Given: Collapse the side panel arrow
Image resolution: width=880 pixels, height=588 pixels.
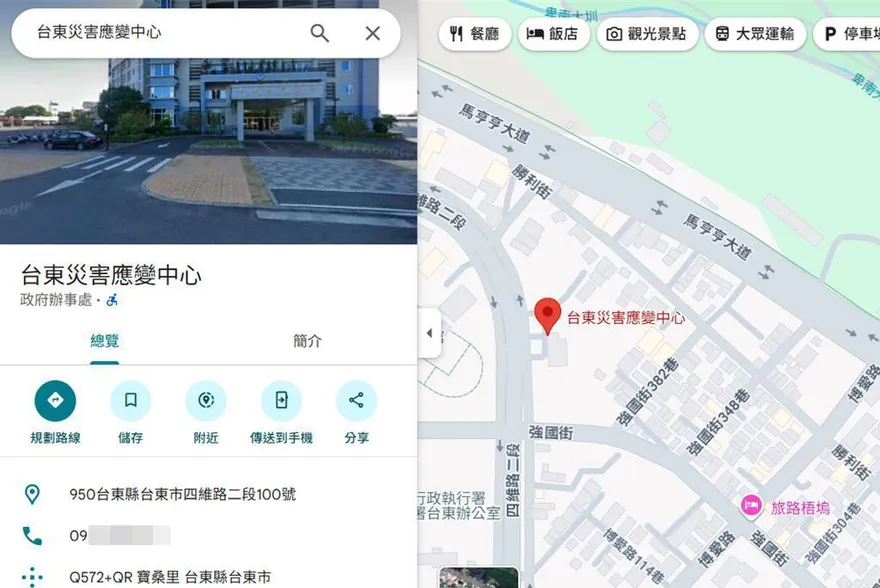Looking at the screenshot, I should (x=430, y=333).
